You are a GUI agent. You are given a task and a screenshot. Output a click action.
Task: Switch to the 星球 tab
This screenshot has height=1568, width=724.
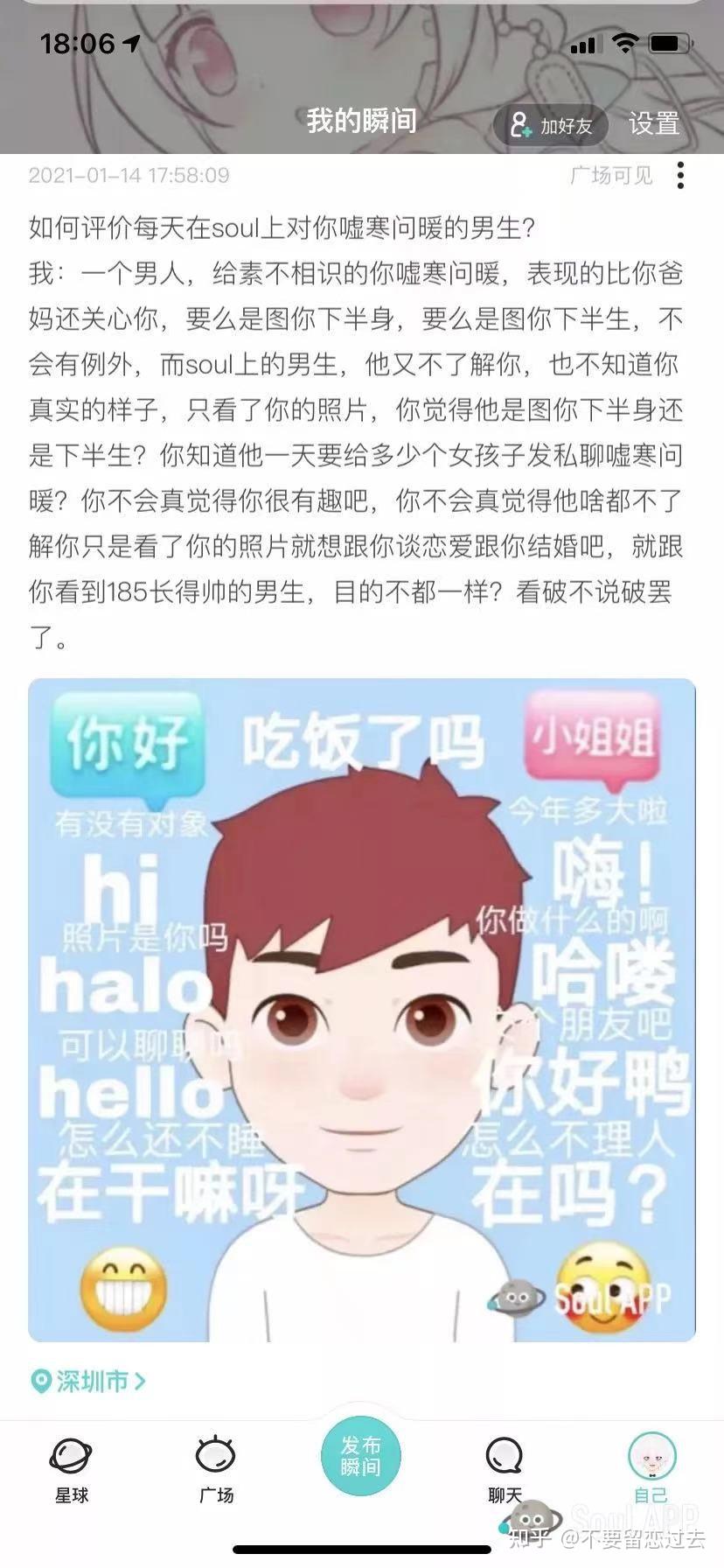point(72,1470)
